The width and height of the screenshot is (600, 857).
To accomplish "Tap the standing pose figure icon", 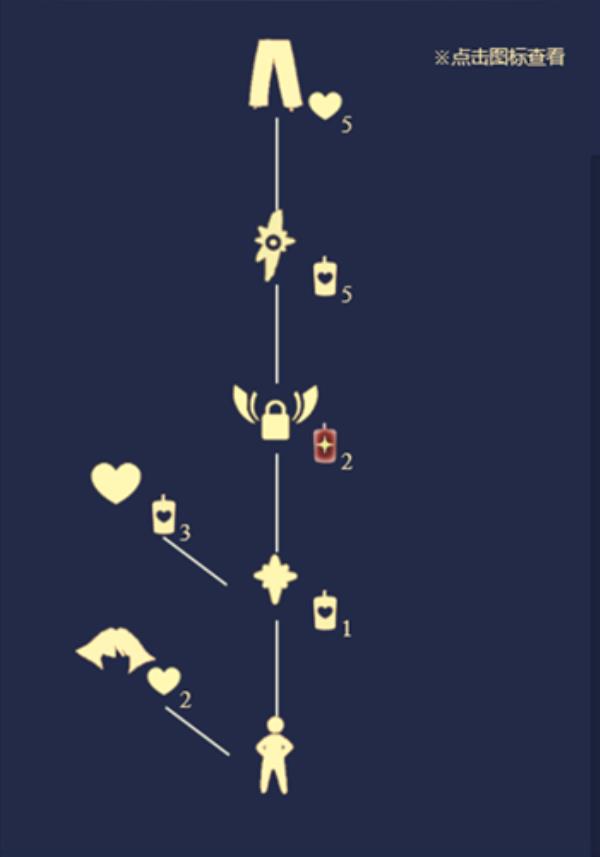I will pyautogui.click(x=275, y=755).
